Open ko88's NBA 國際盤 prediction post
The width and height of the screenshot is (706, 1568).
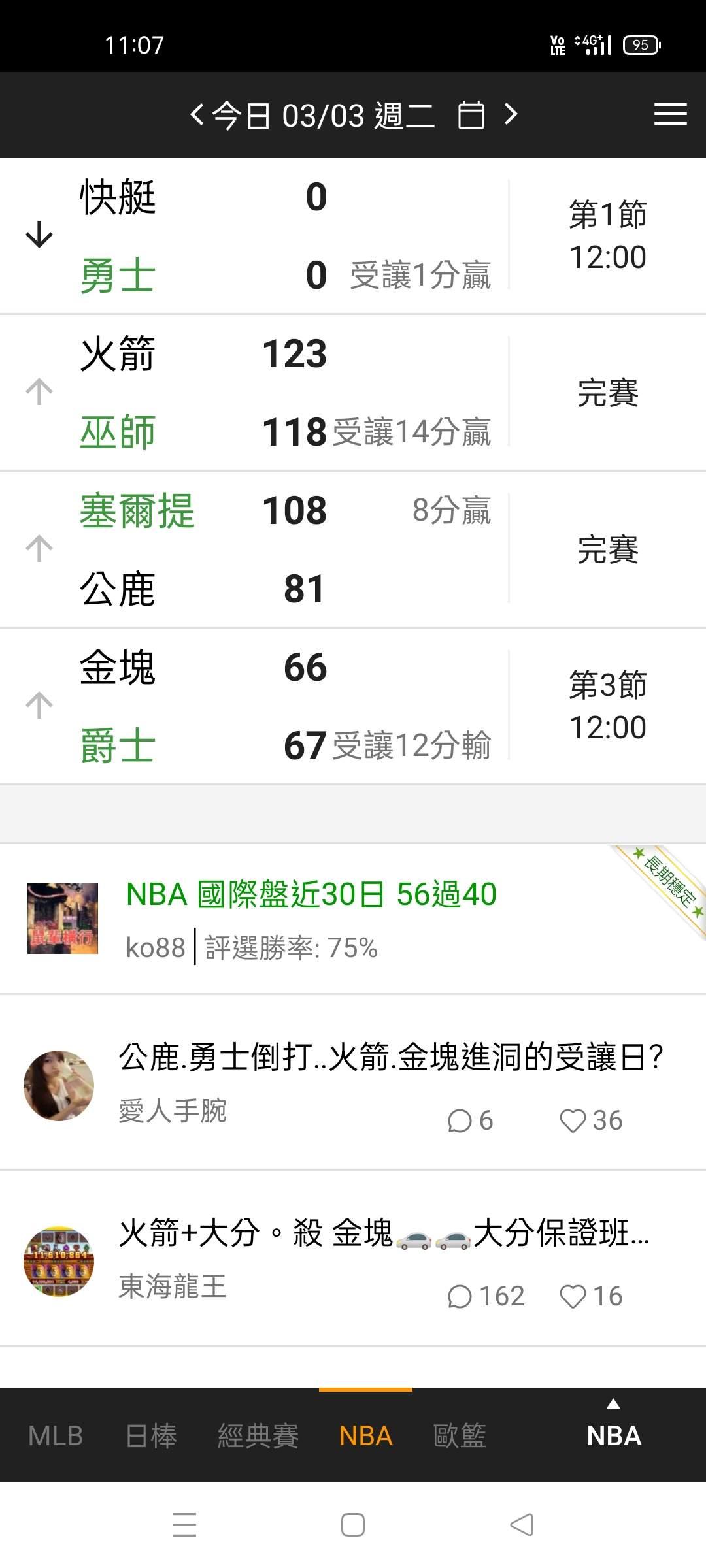(x=311, y=894)
